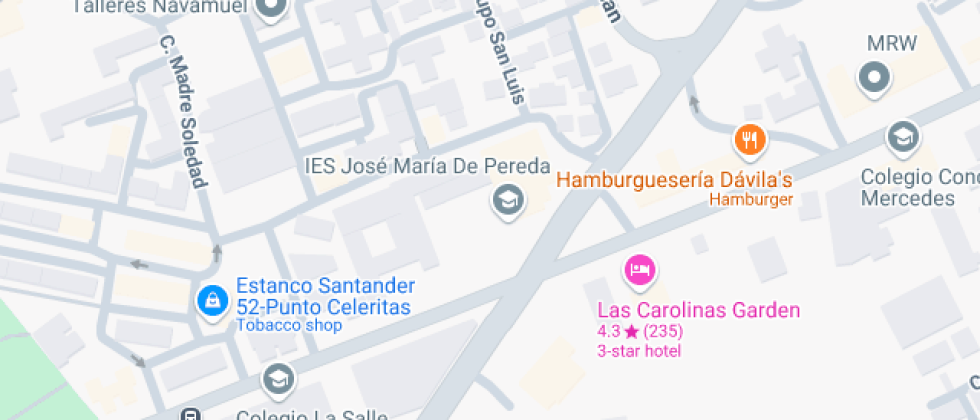Open Colegio La Salle school marker
Viewport: 980px width, 420px height.
pyautogui.click(x=278, y=379)
